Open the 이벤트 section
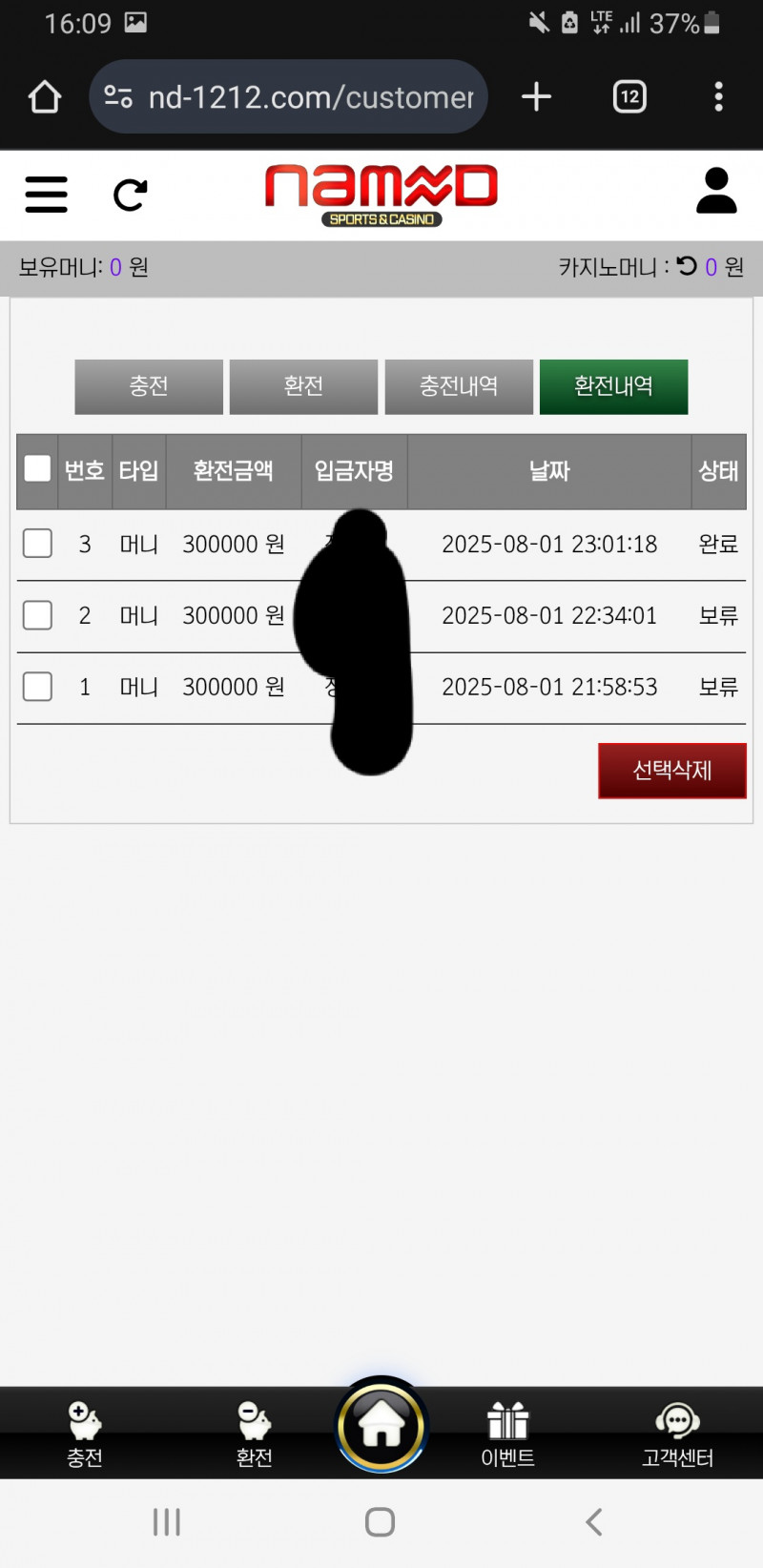 (507, 1434)
